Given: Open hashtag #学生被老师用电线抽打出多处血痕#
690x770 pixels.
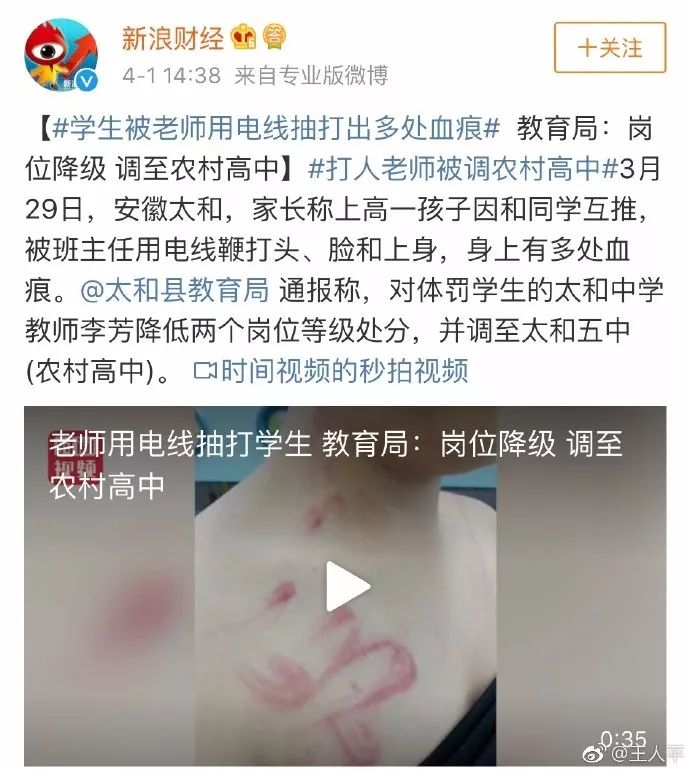Looking at the screenshot, I should 275,130.
